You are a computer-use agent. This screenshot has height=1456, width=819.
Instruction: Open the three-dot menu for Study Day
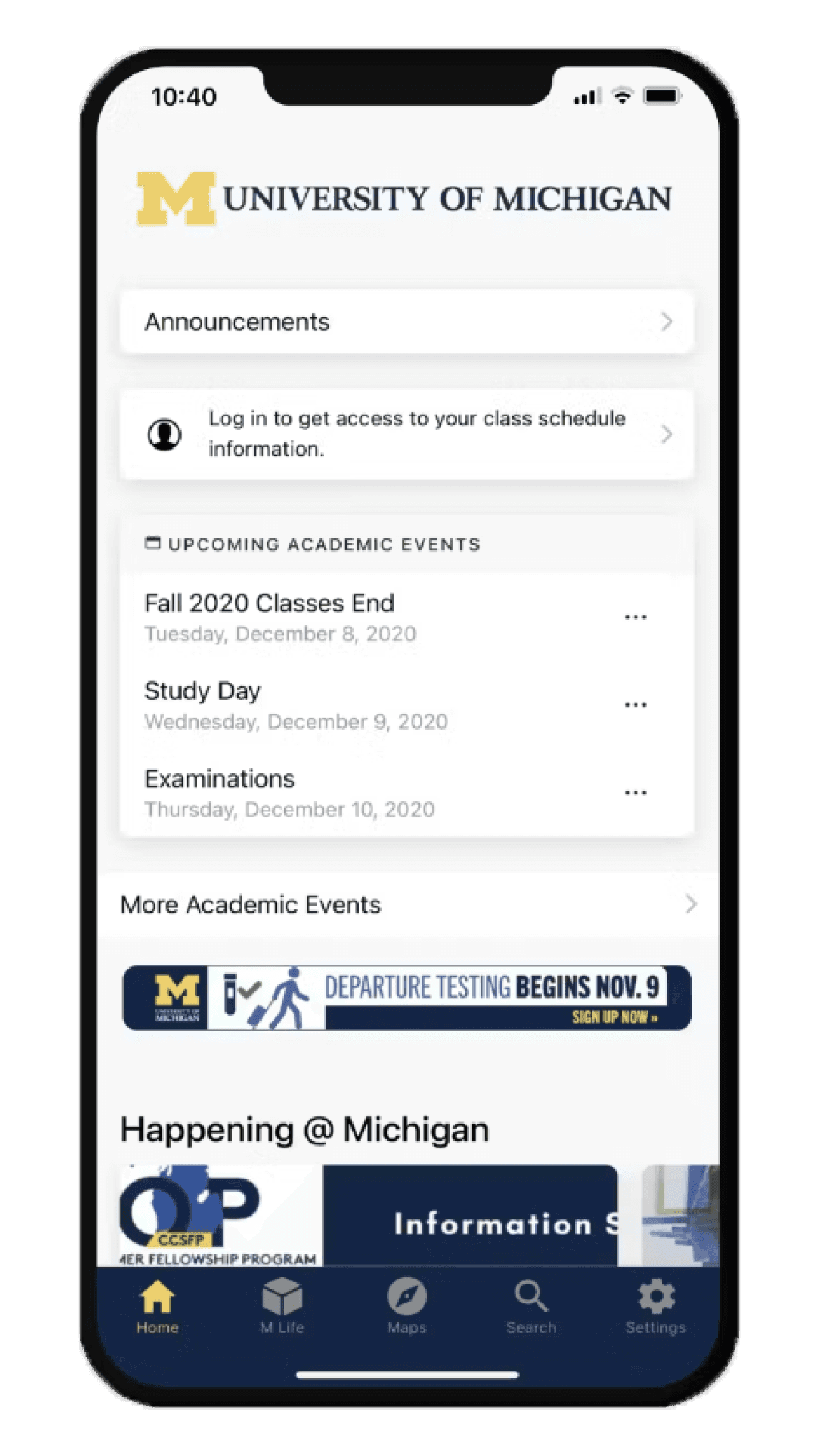point(635,705)
